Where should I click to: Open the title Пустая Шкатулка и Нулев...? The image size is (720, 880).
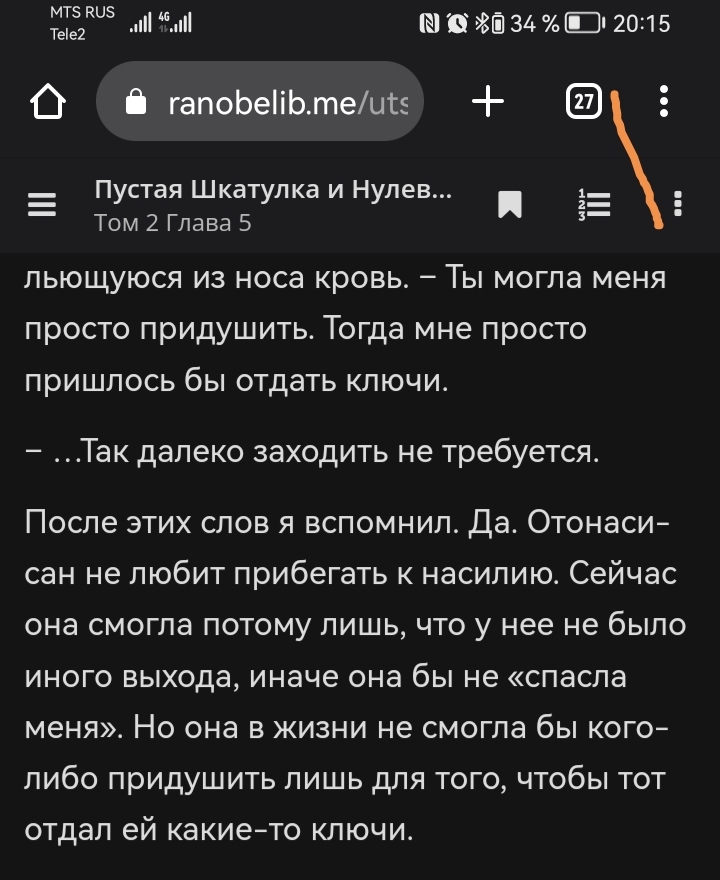tap(270, 192)
